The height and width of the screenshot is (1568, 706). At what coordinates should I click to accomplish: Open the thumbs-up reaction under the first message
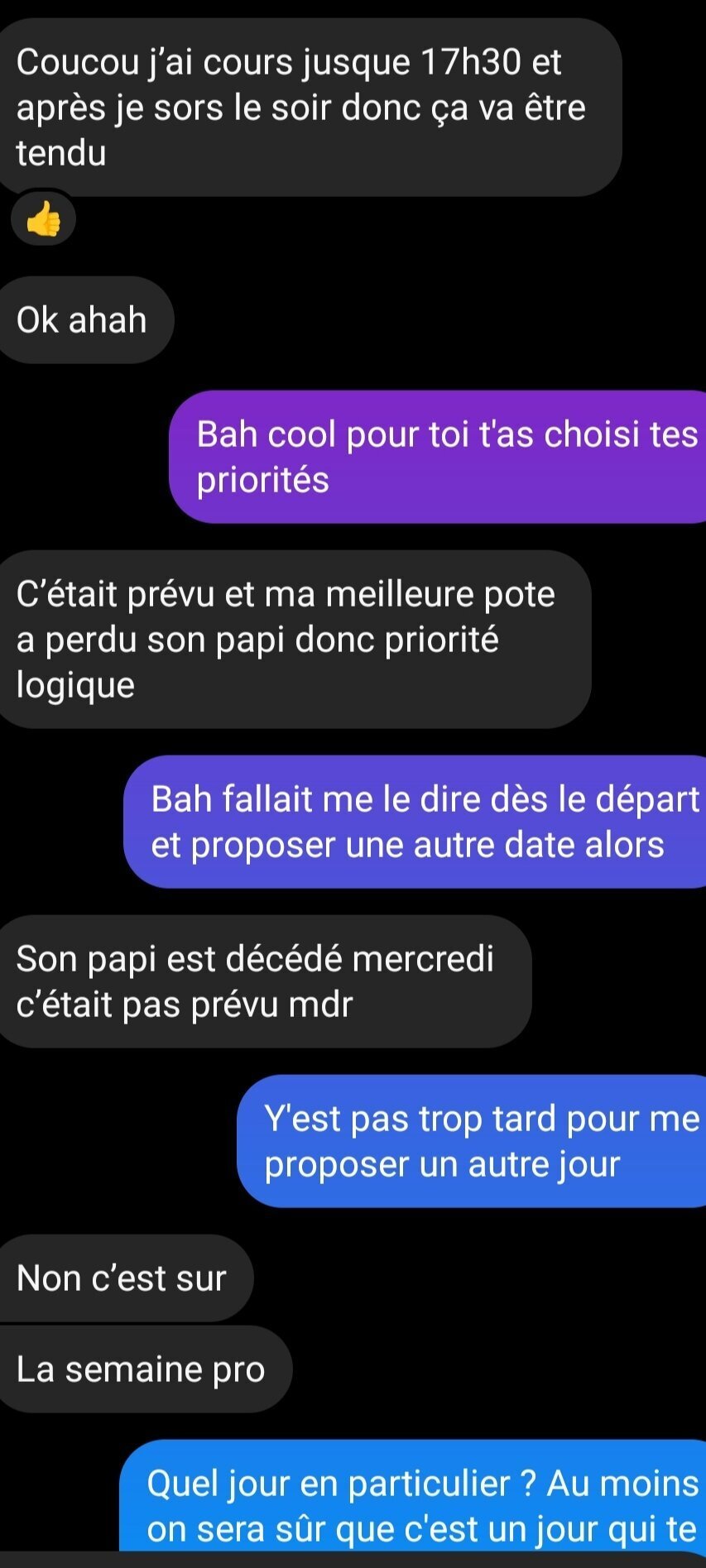point(43,219)
